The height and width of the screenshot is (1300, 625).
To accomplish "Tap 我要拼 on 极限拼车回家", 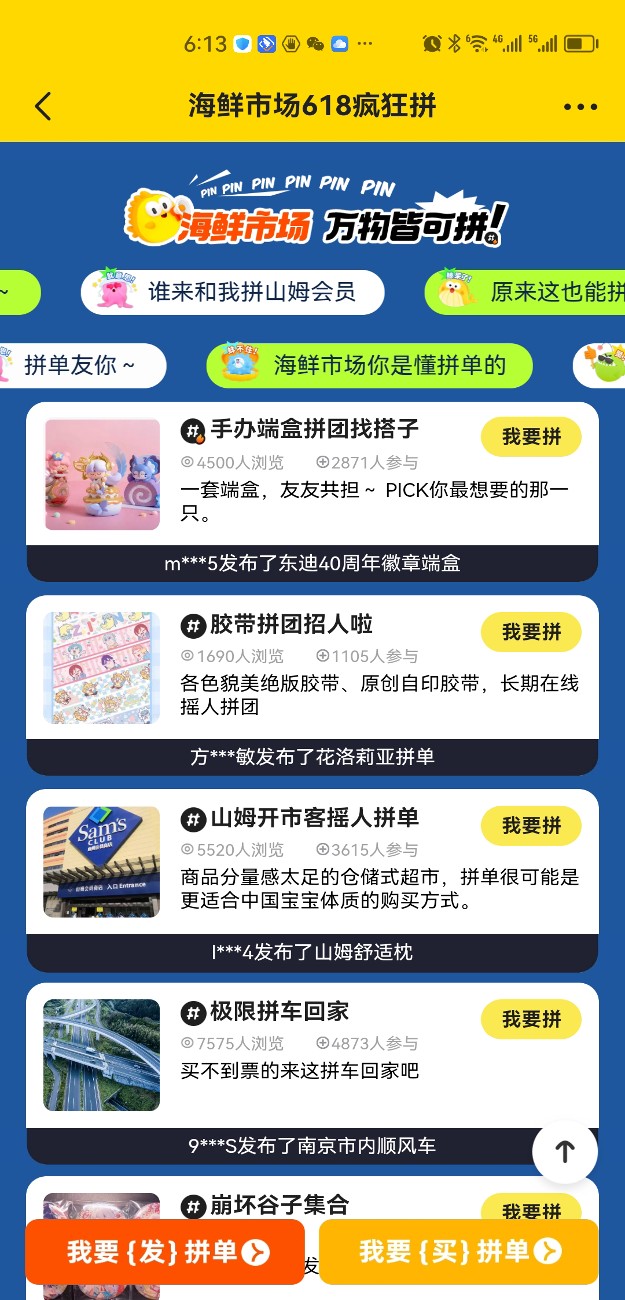I will 531,1019.
